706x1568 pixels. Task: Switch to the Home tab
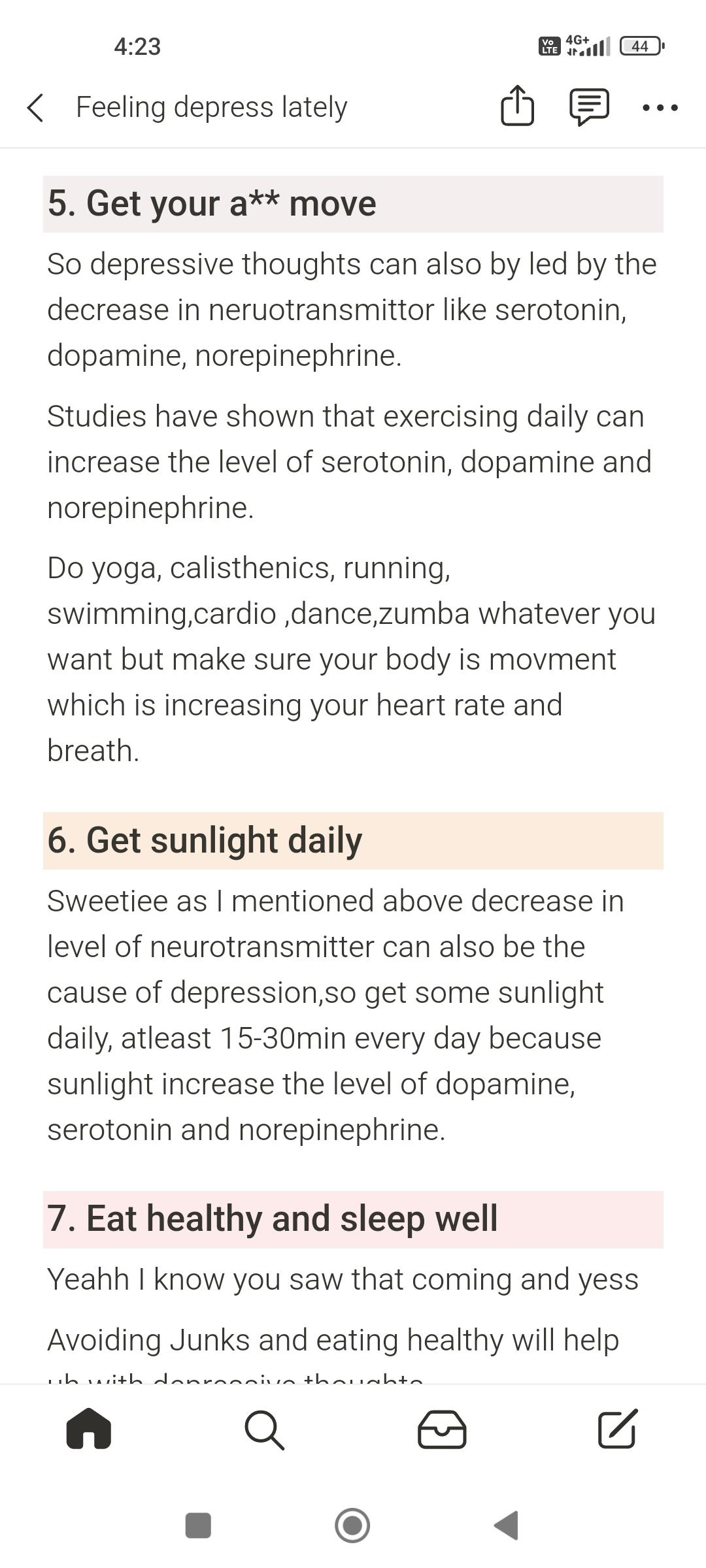pyautogui.click(x=89, y=1429)
